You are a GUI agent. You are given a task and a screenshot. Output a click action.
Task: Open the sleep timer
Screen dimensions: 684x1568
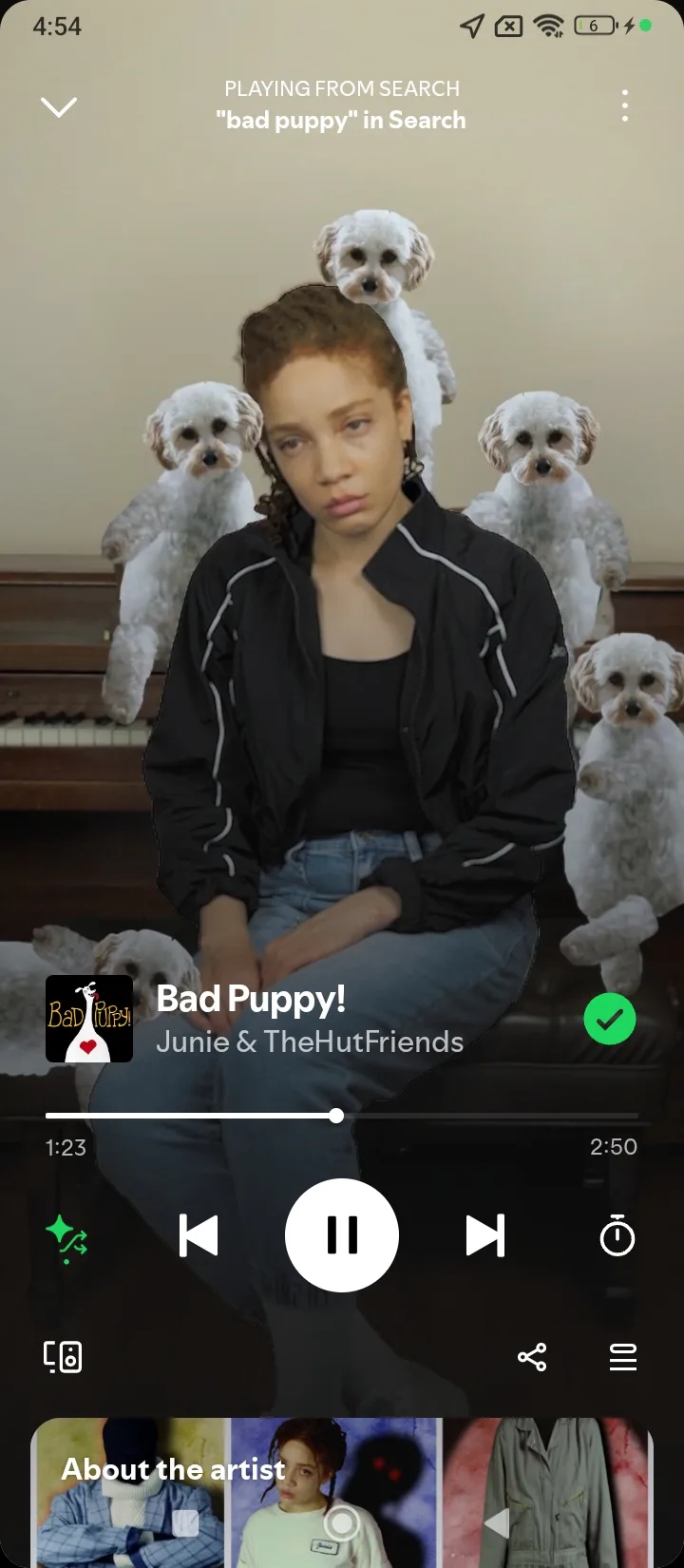(617, 1236)
